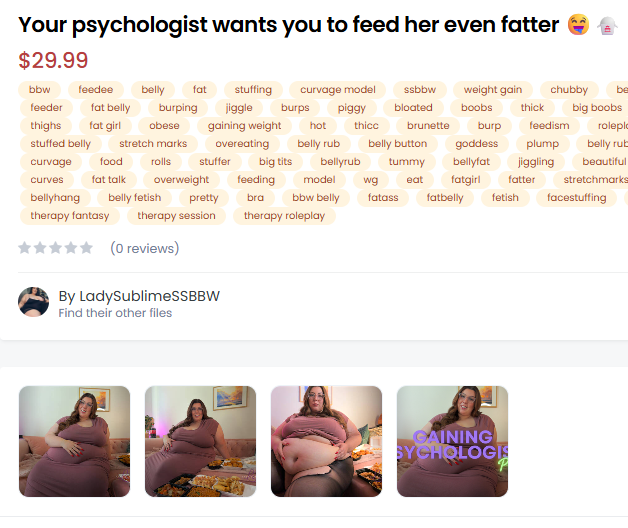This screenshot has width=628, height=528.
Task: Open the third preview thumbnail
Action: pyautogui.click(x=326, y=441)
